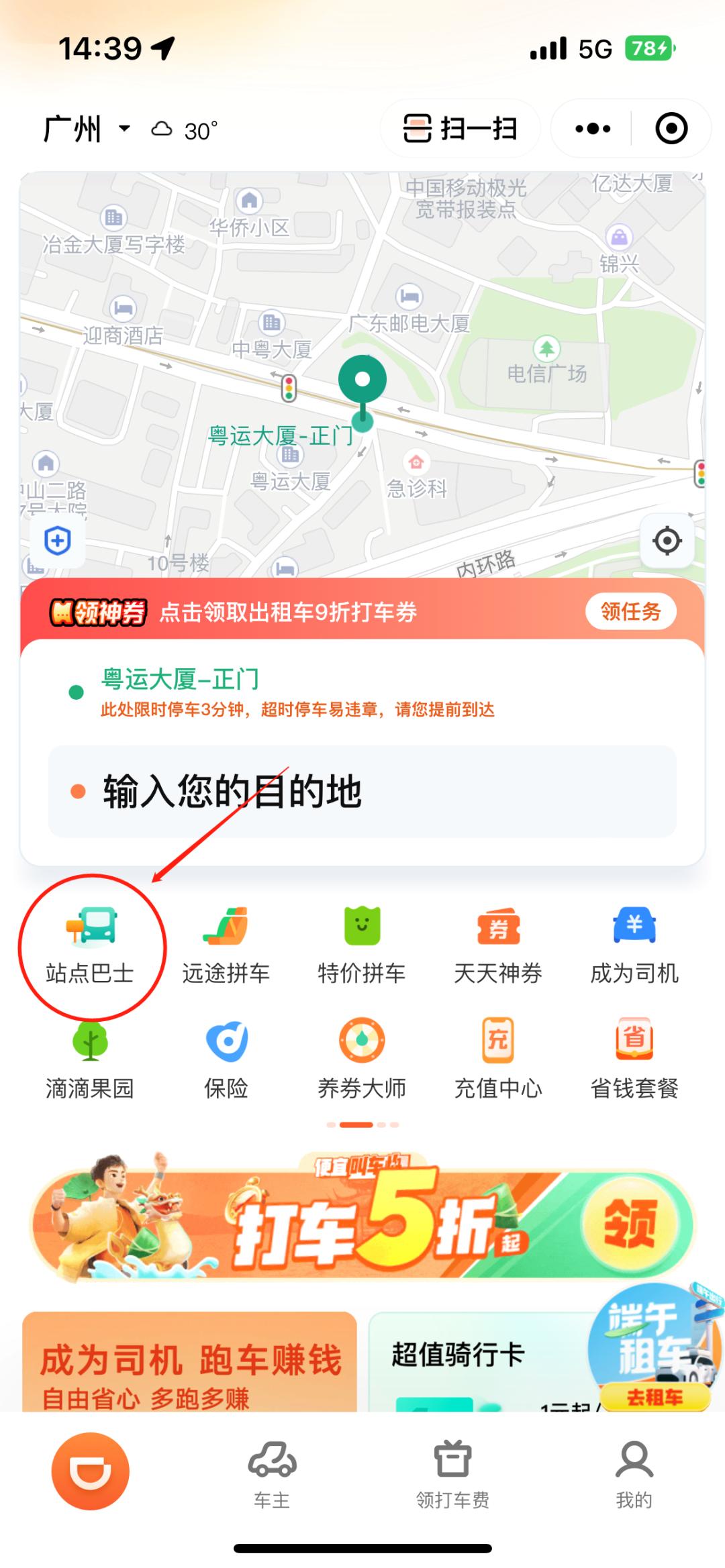Tap the safety shield icon on the map
The width and height of the screenshot is (725, 1568).
tap(58, 541)
